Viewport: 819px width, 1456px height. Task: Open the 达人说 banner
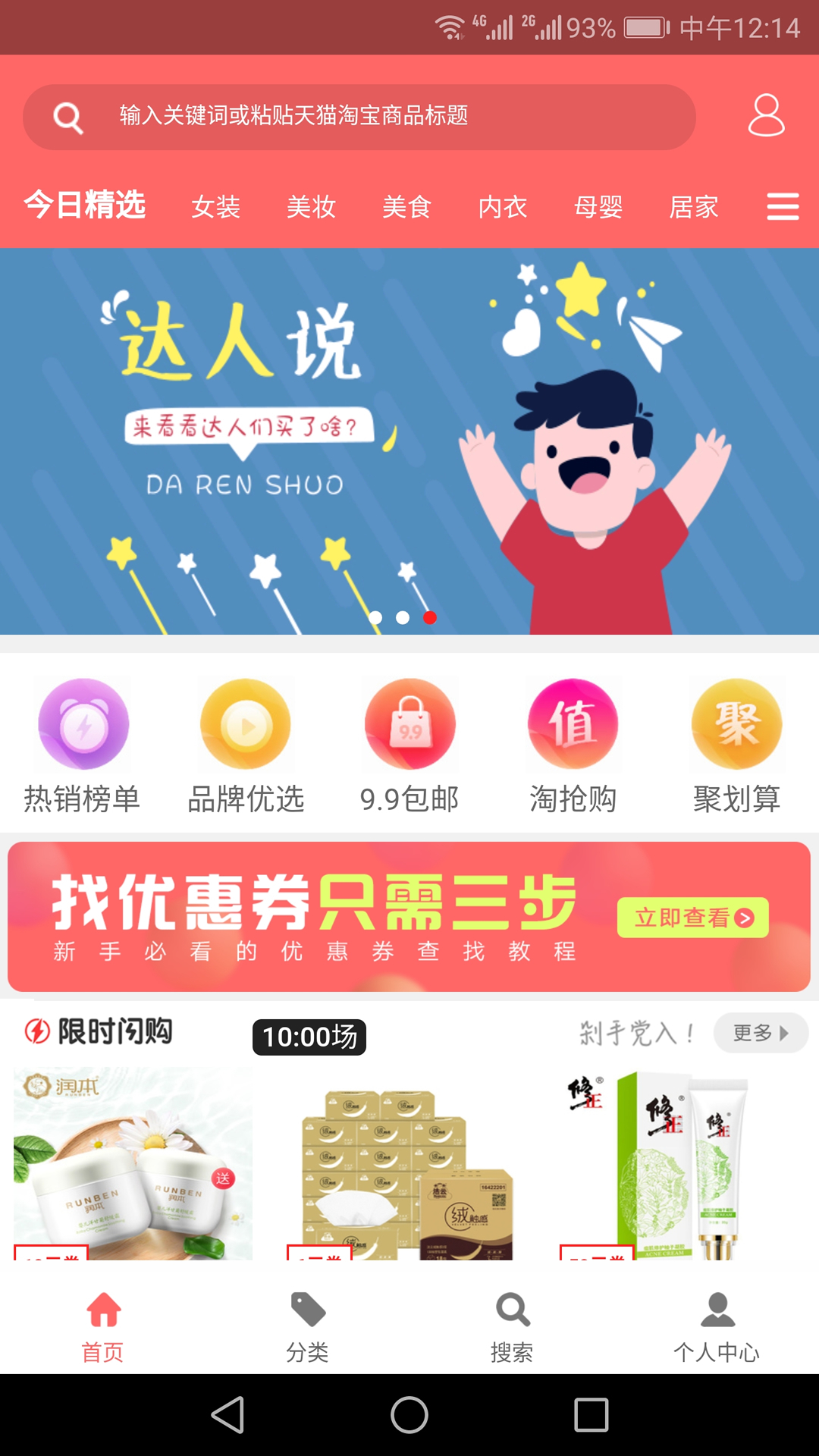(x=409, y=441)
